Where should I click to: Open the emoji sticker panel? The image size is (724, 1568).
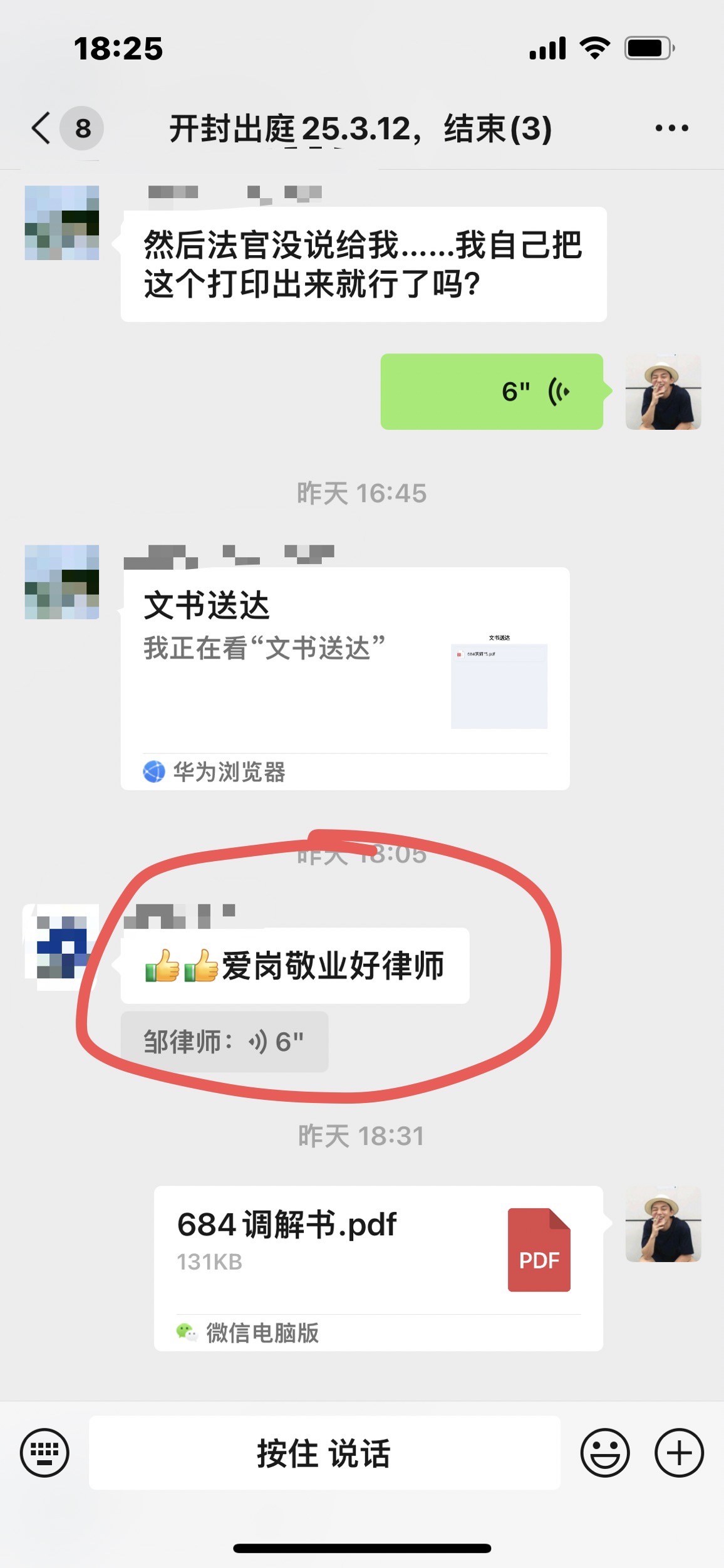click(x=604, y=1453)
